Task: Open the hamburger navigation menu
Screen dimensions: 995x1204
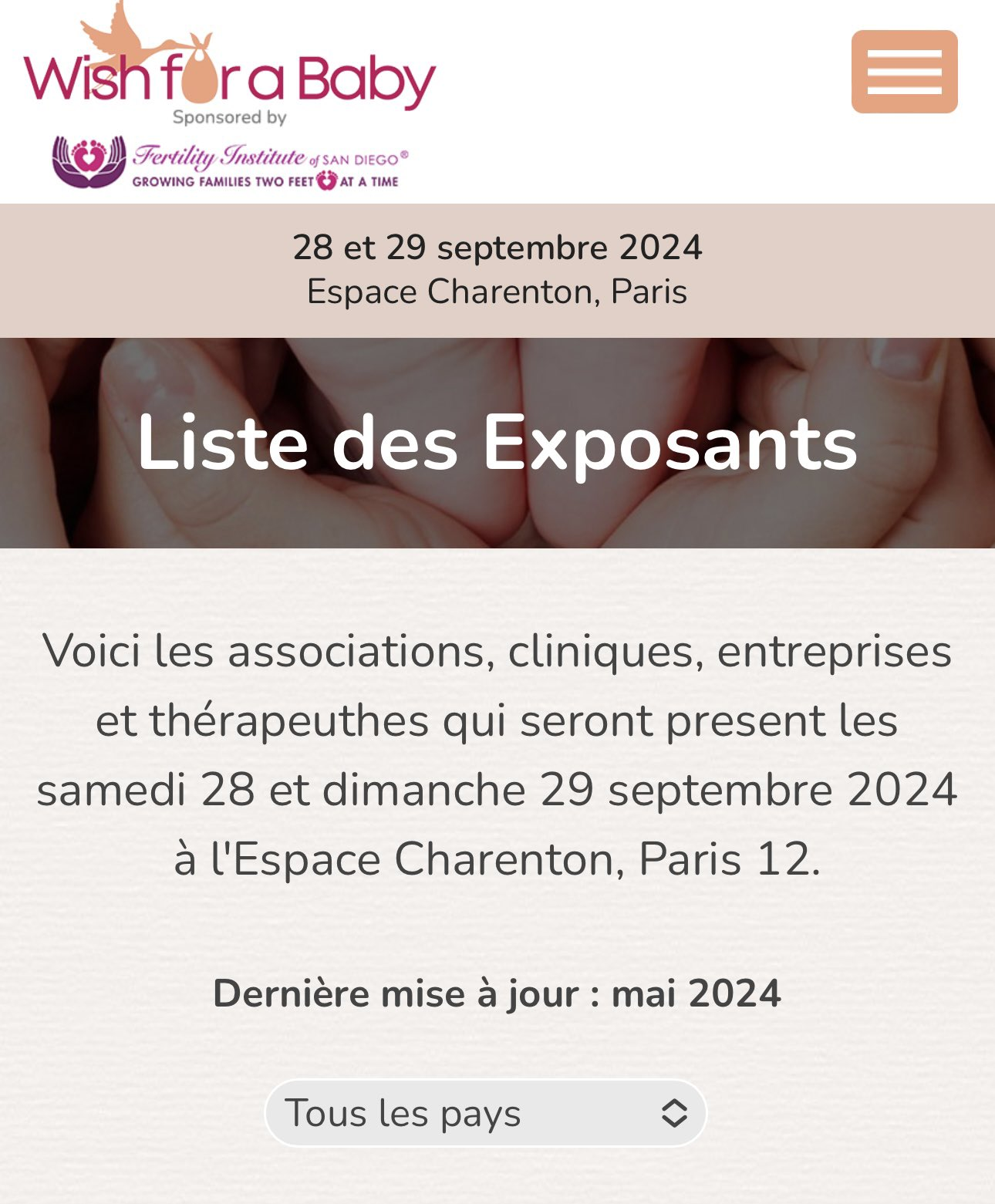Action: tap(904, 72)
